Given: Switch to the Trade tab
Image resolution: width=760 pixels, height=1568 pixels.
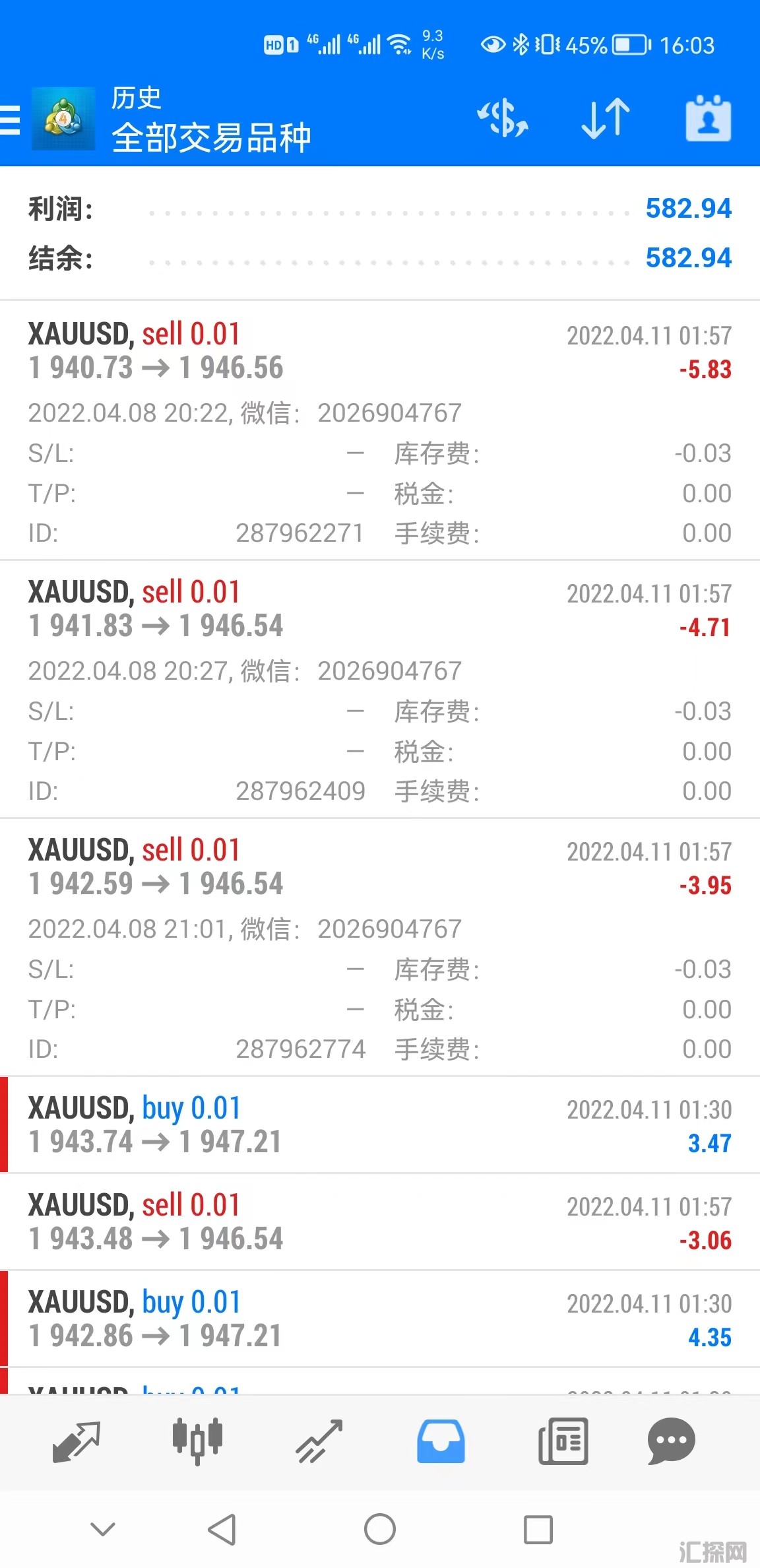Looking at the screenshot, I should tap(319, 1441).
